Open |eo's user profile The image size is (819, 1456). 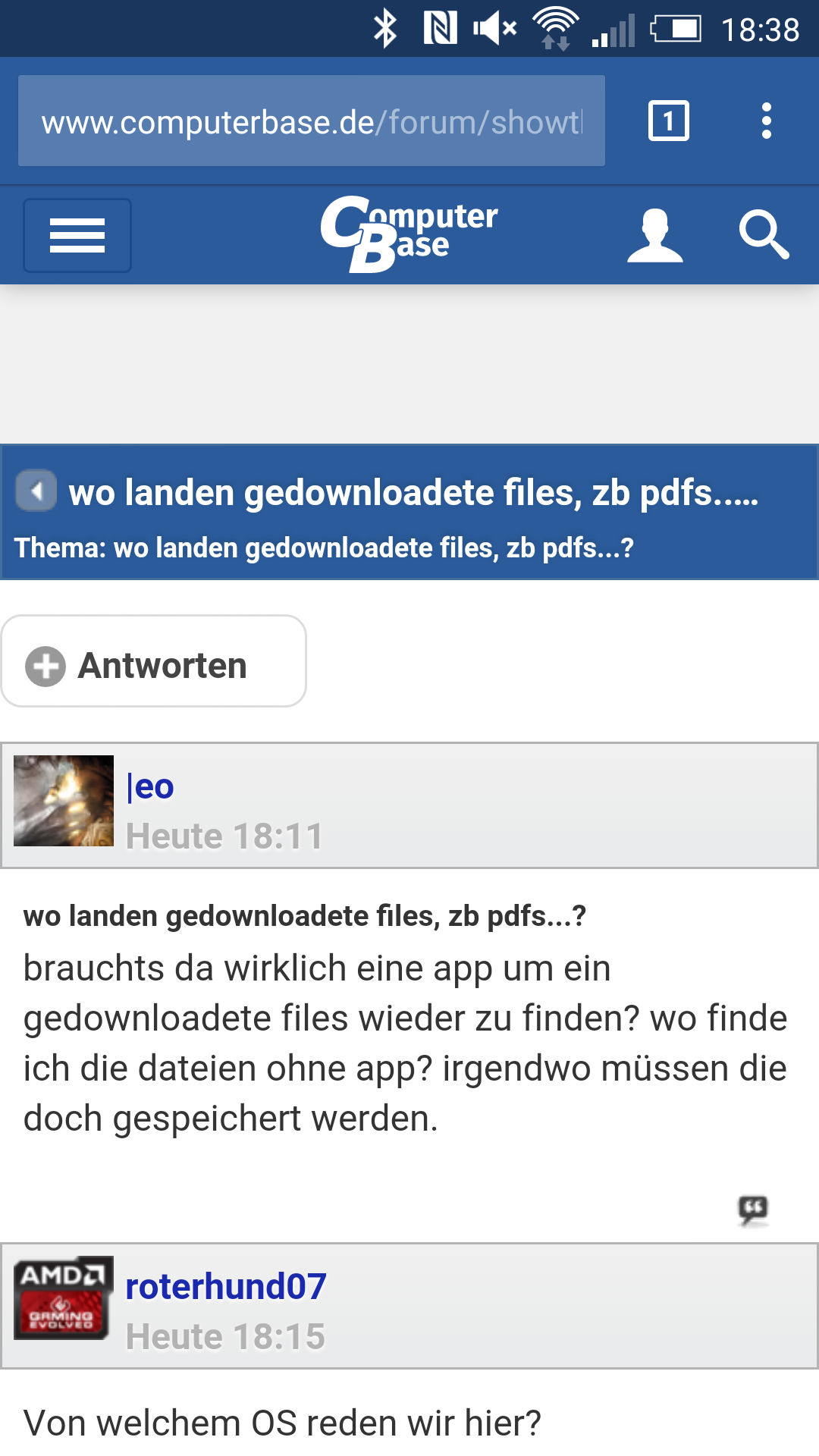click(150, 786)
